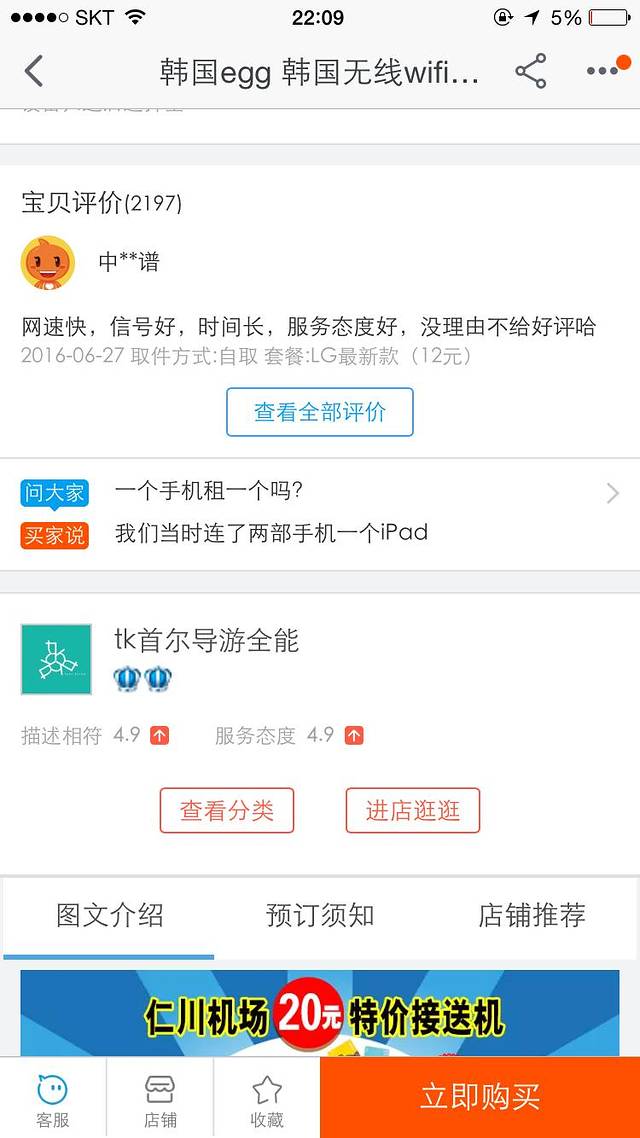Tap 进店逛逛 to visit the shop

pyautogui.click(x=413, y=810)
